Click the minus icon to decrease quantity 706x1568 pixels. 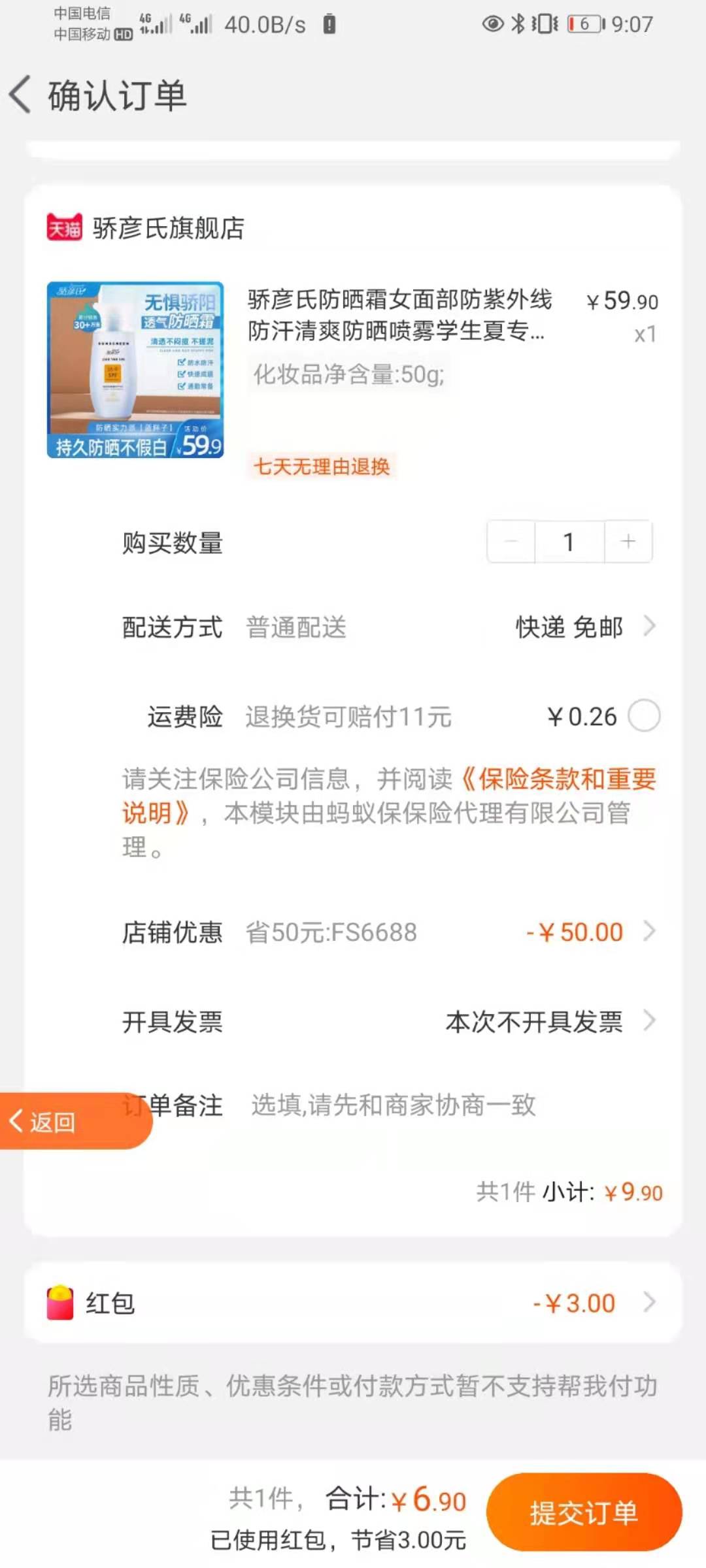pyautogui.click(x=510, y=541)
